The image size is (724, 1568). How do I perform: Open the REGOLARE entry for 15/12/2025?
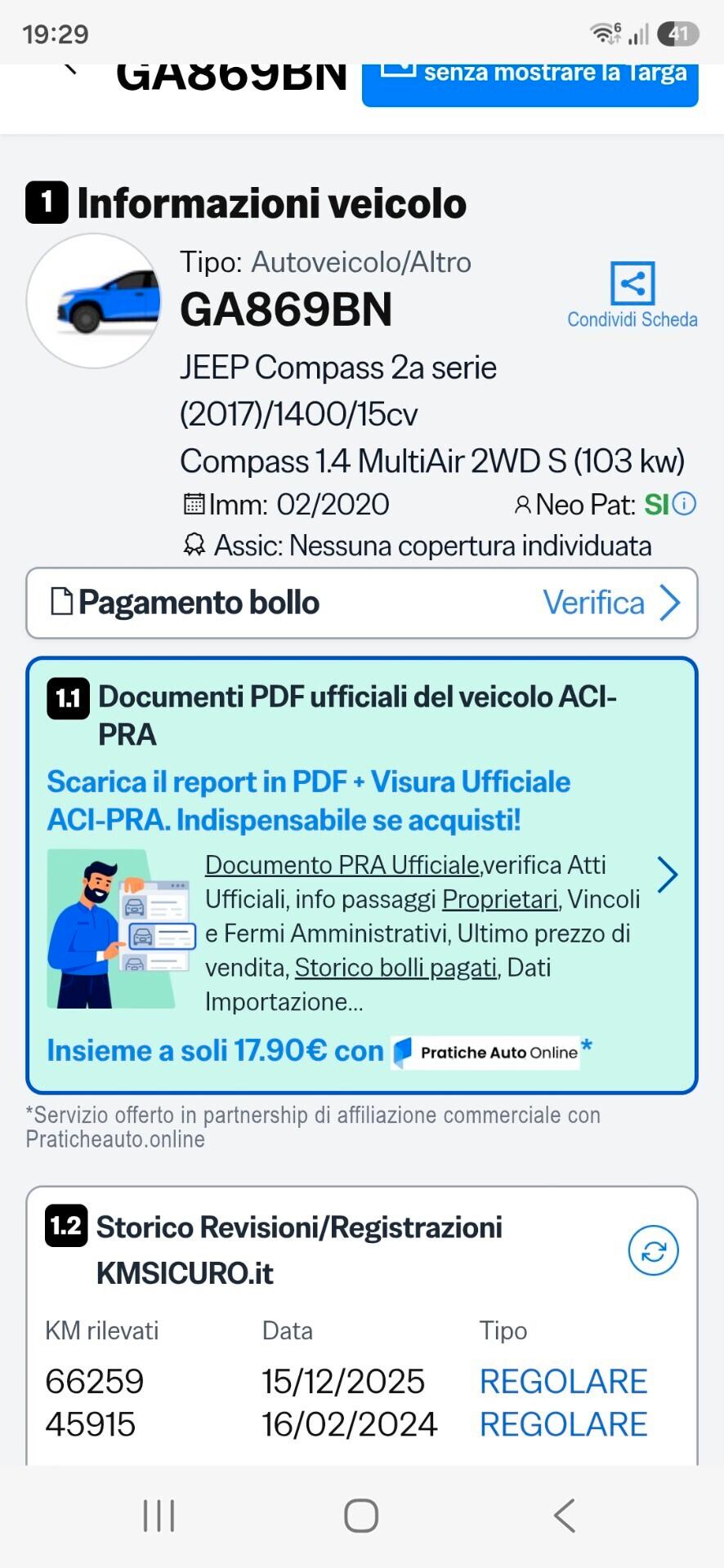(563, 1382)
